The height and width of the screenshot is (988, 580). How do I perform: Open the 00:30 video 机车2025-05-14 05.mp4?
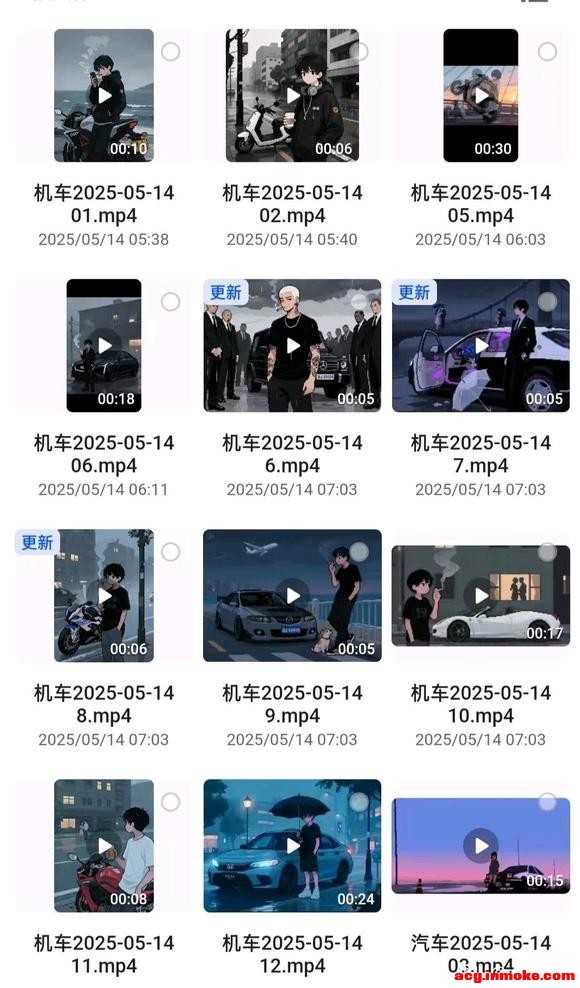coord(481,95)
